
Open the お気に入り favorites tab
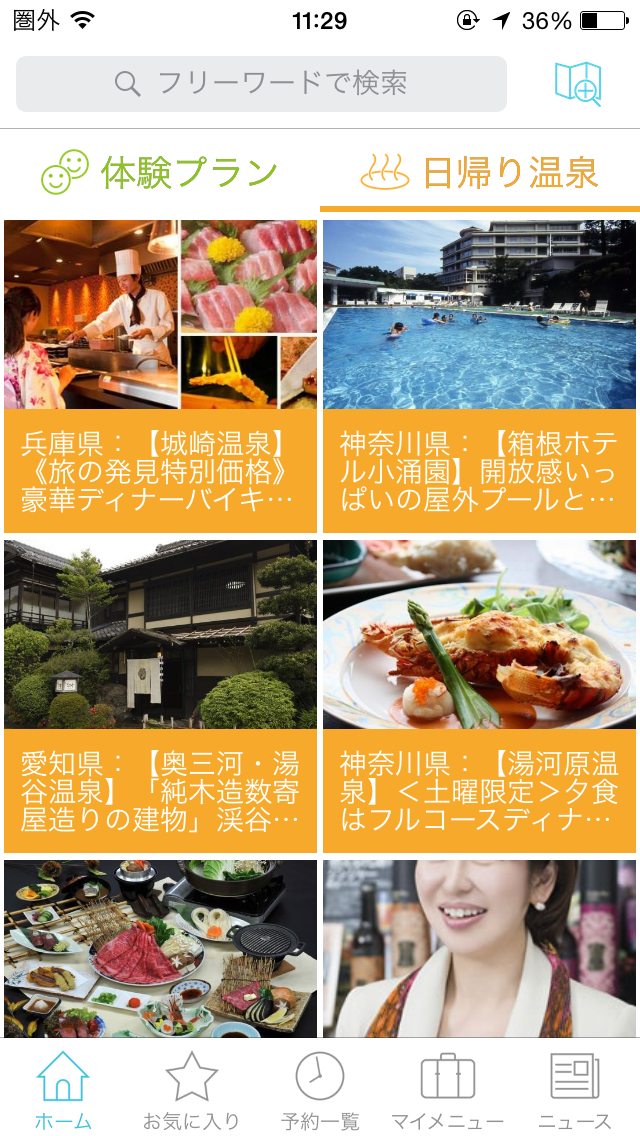[191, 1090]
